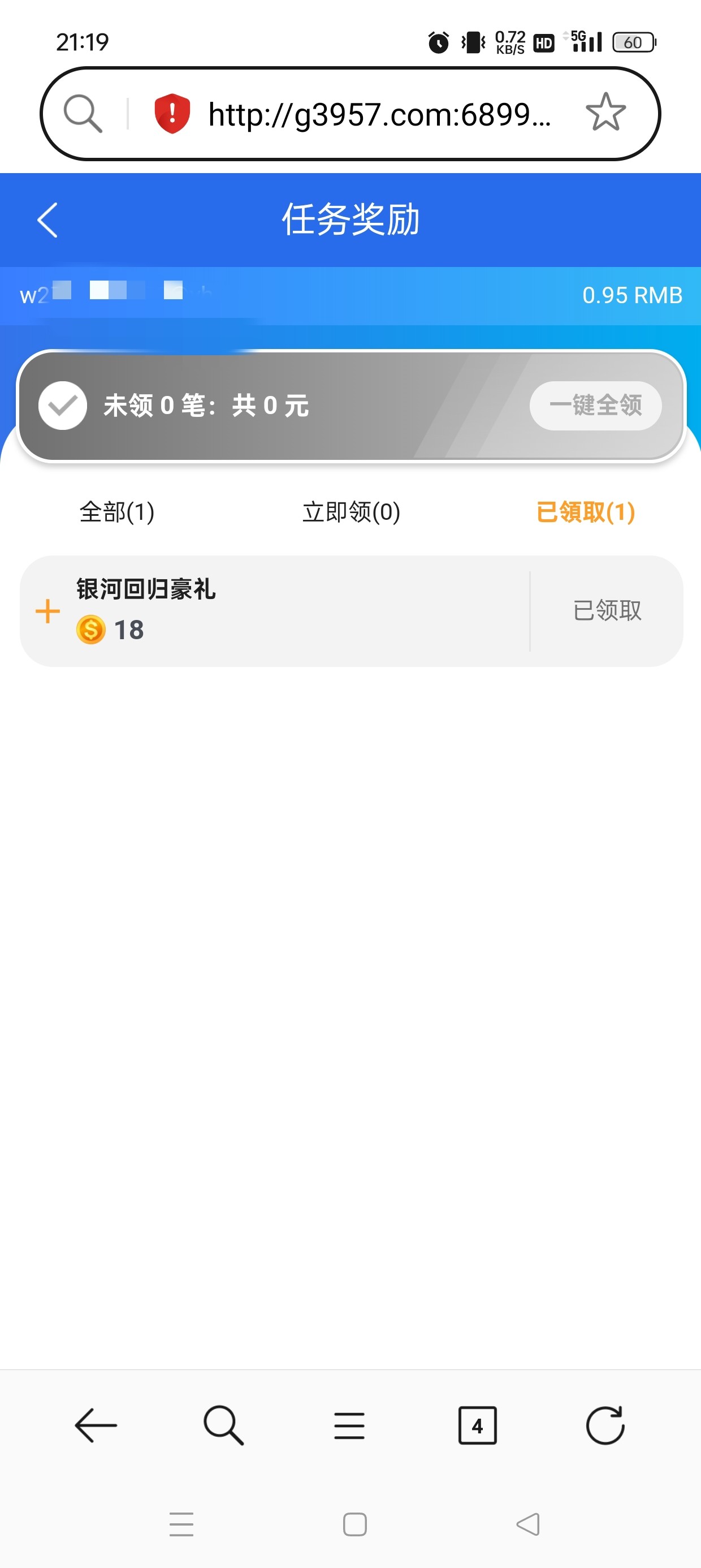View the 4 open browser tabs
The height and width of the screenshot is (1568, 701).
477,1425
